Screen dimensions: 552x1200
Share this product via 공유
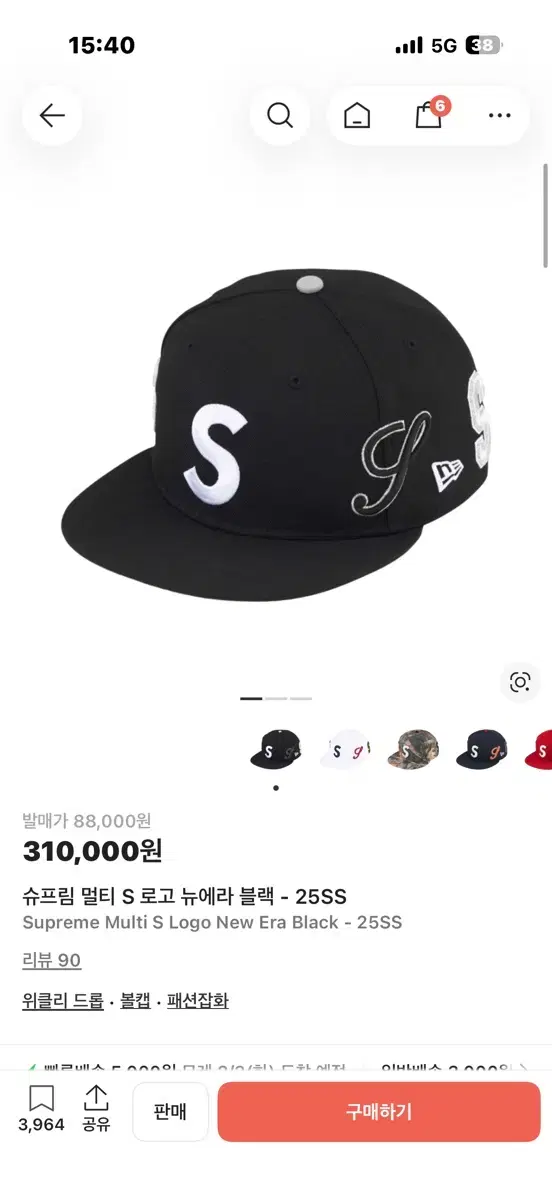pos(96,1109)
